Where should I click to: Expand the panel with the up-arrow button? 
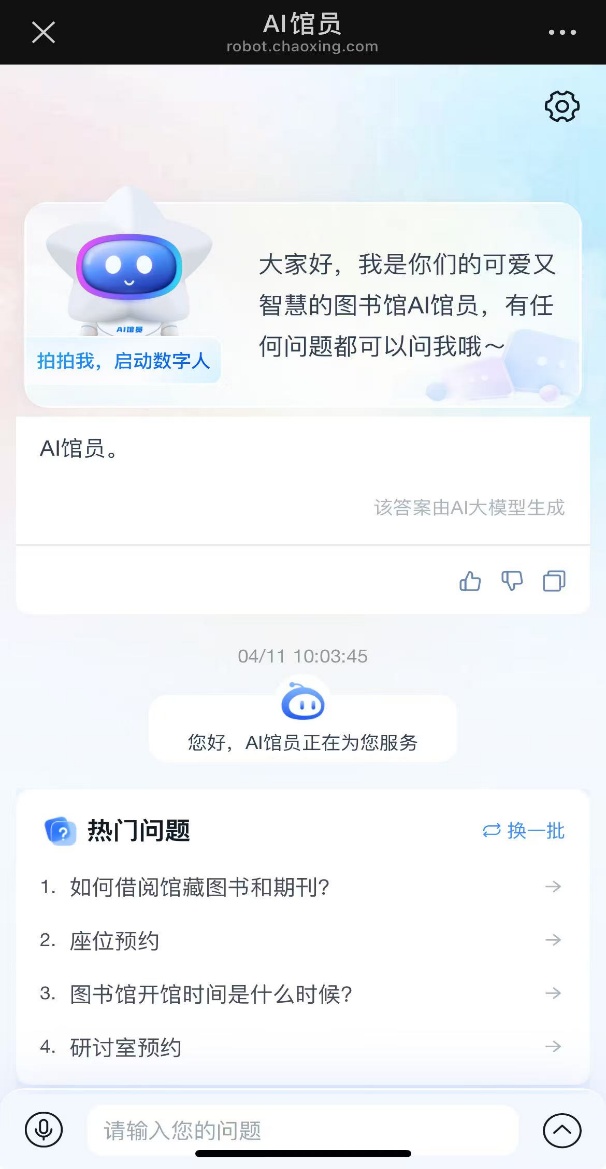pyautogui.click(x=562, y=1130)
